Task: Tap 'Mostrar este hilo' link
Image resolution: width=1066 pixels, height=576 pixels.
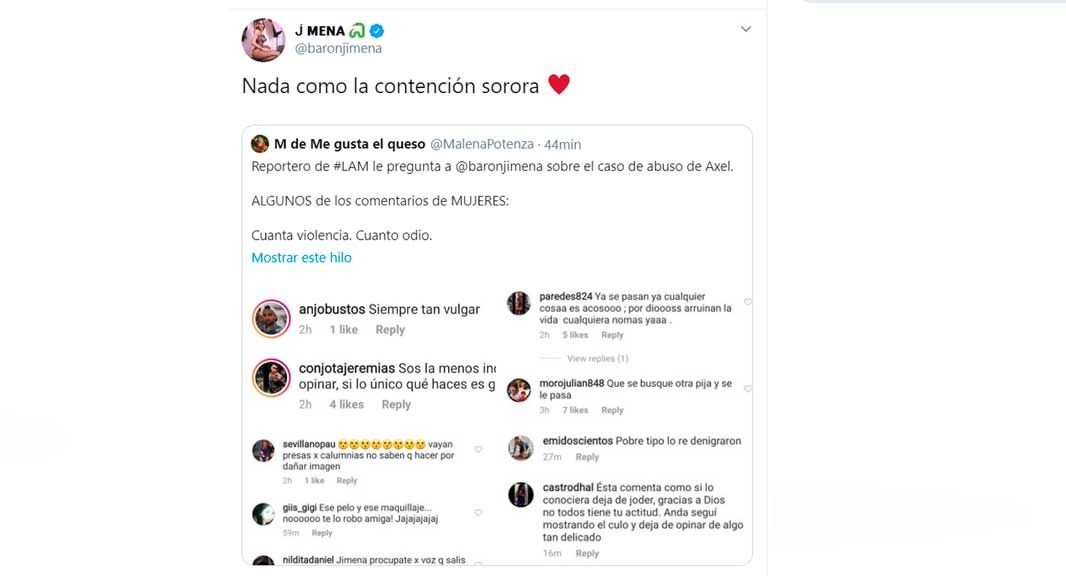Action: coord(301,257)
